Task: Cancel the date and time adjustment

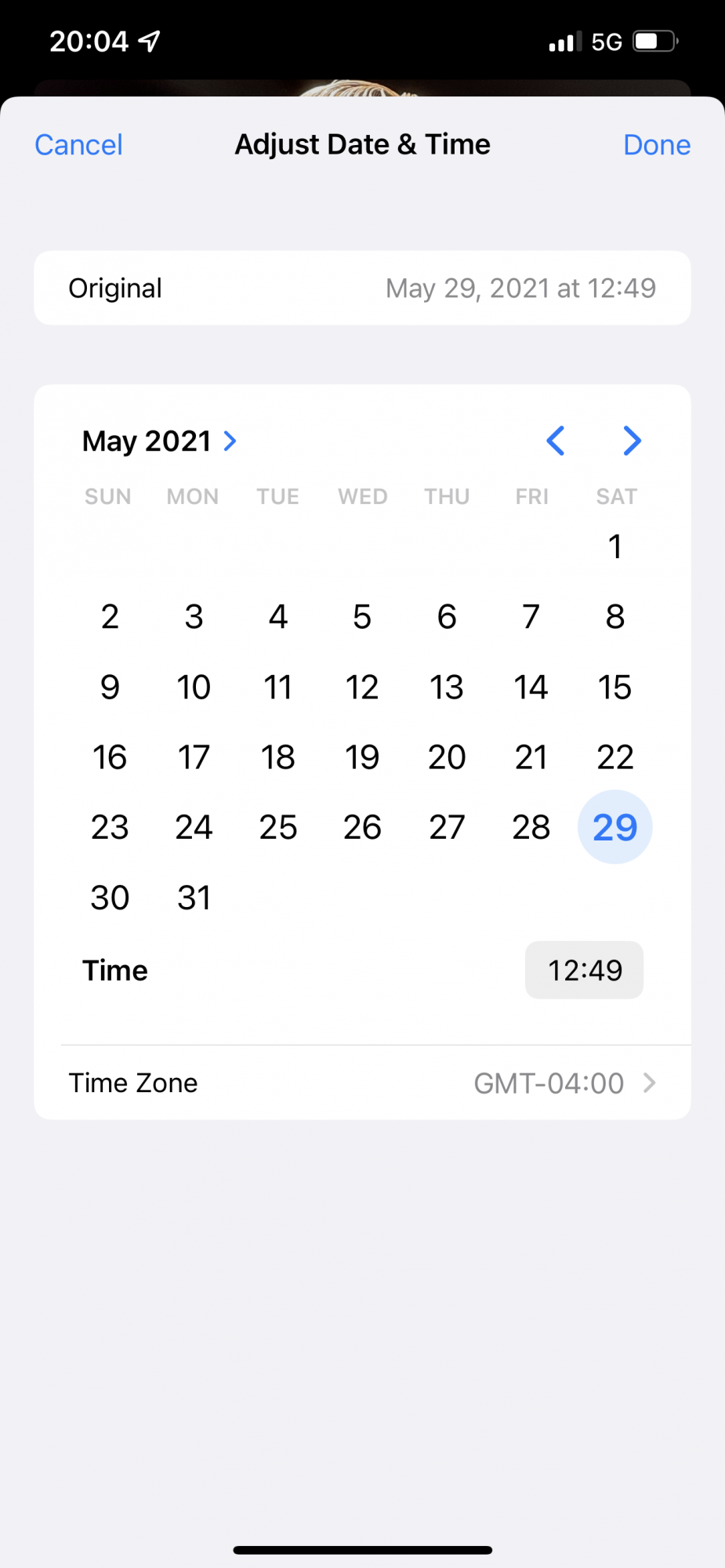Action: pos(78,145)
